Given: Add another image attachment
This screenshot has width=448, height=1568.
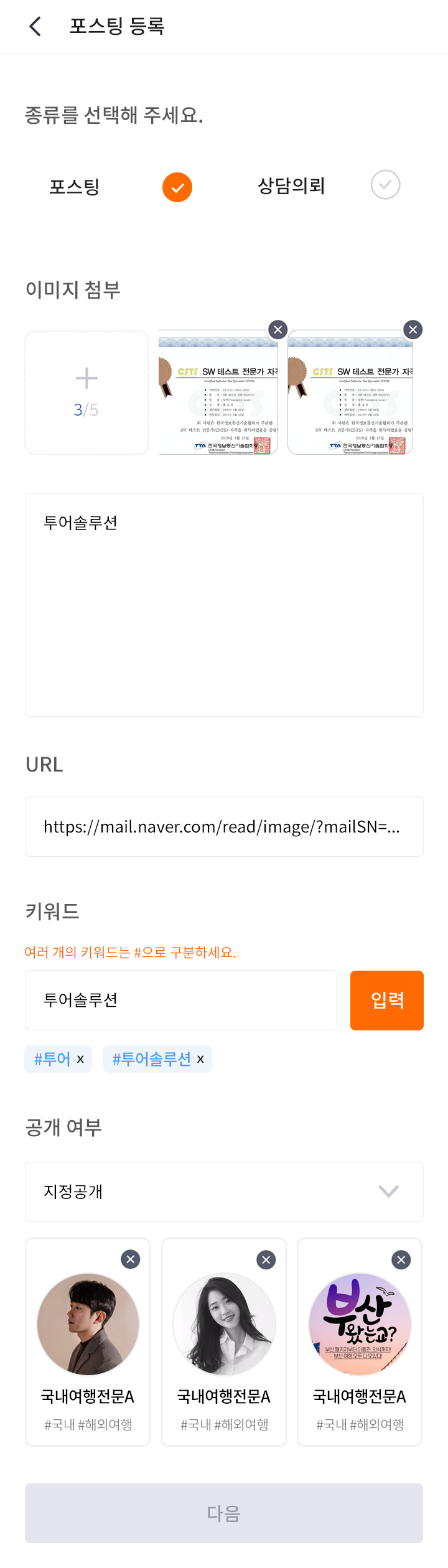Looking at the screenshot, I should coord(86,393).
